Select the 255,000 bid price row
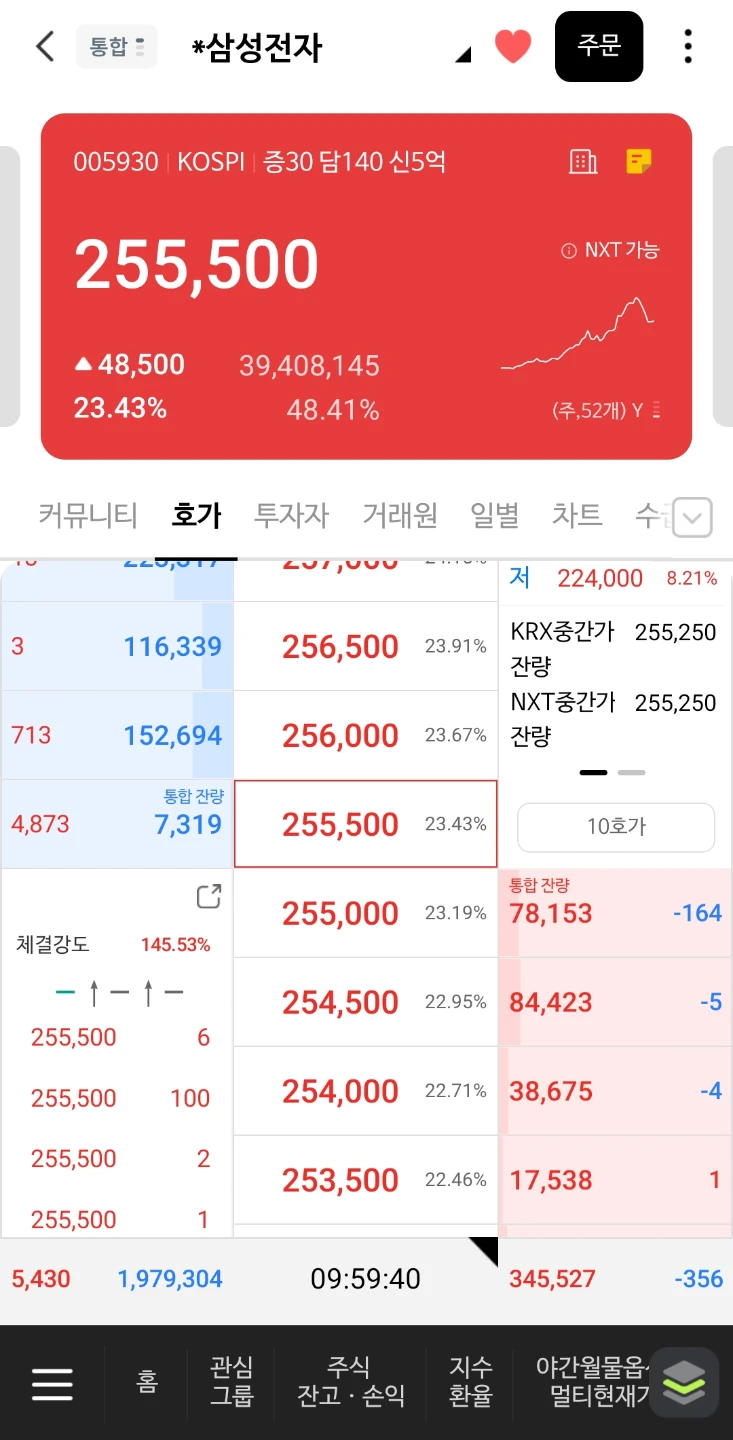Viewport: 733px width, 1440px height. click(366, 913)
